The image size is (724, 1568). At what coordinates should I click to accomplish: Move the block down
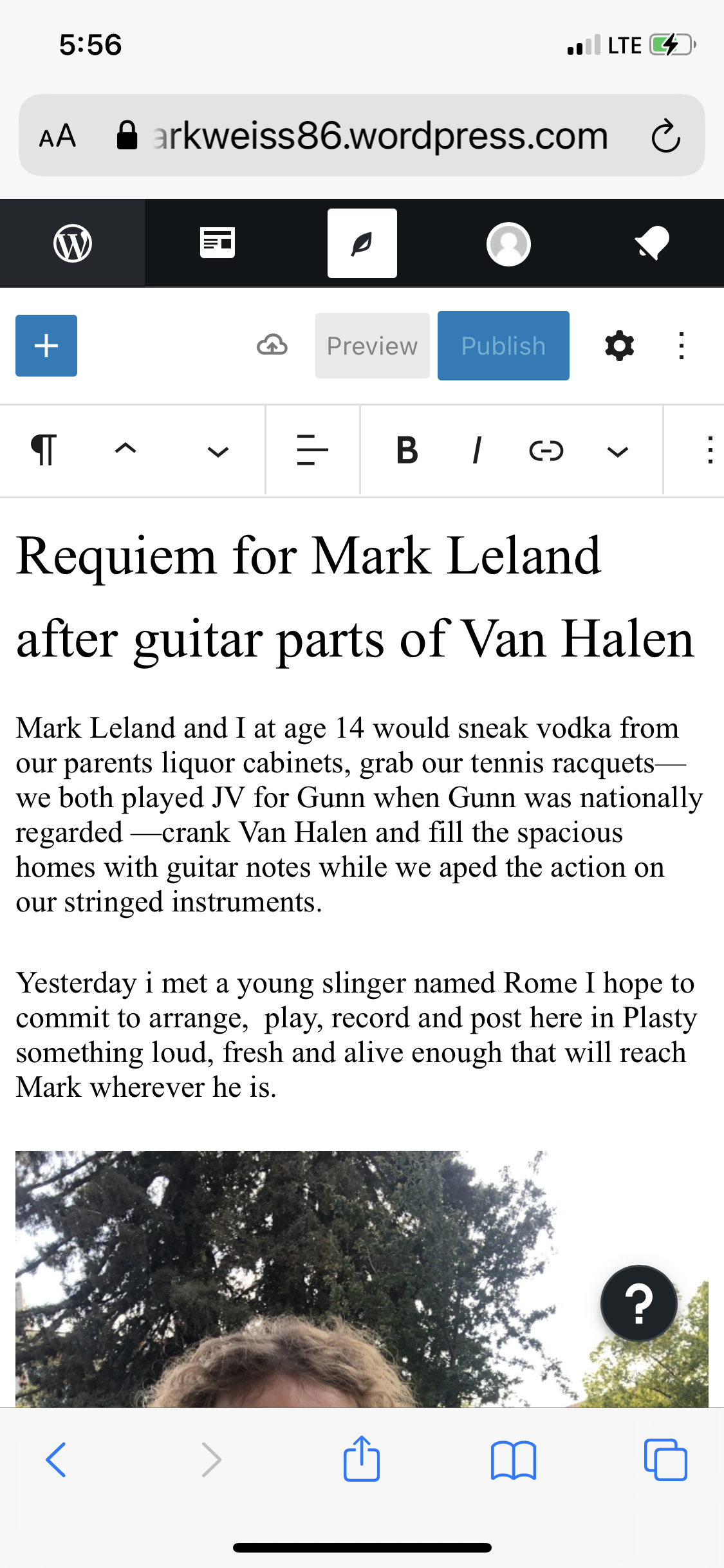point(218,451)
